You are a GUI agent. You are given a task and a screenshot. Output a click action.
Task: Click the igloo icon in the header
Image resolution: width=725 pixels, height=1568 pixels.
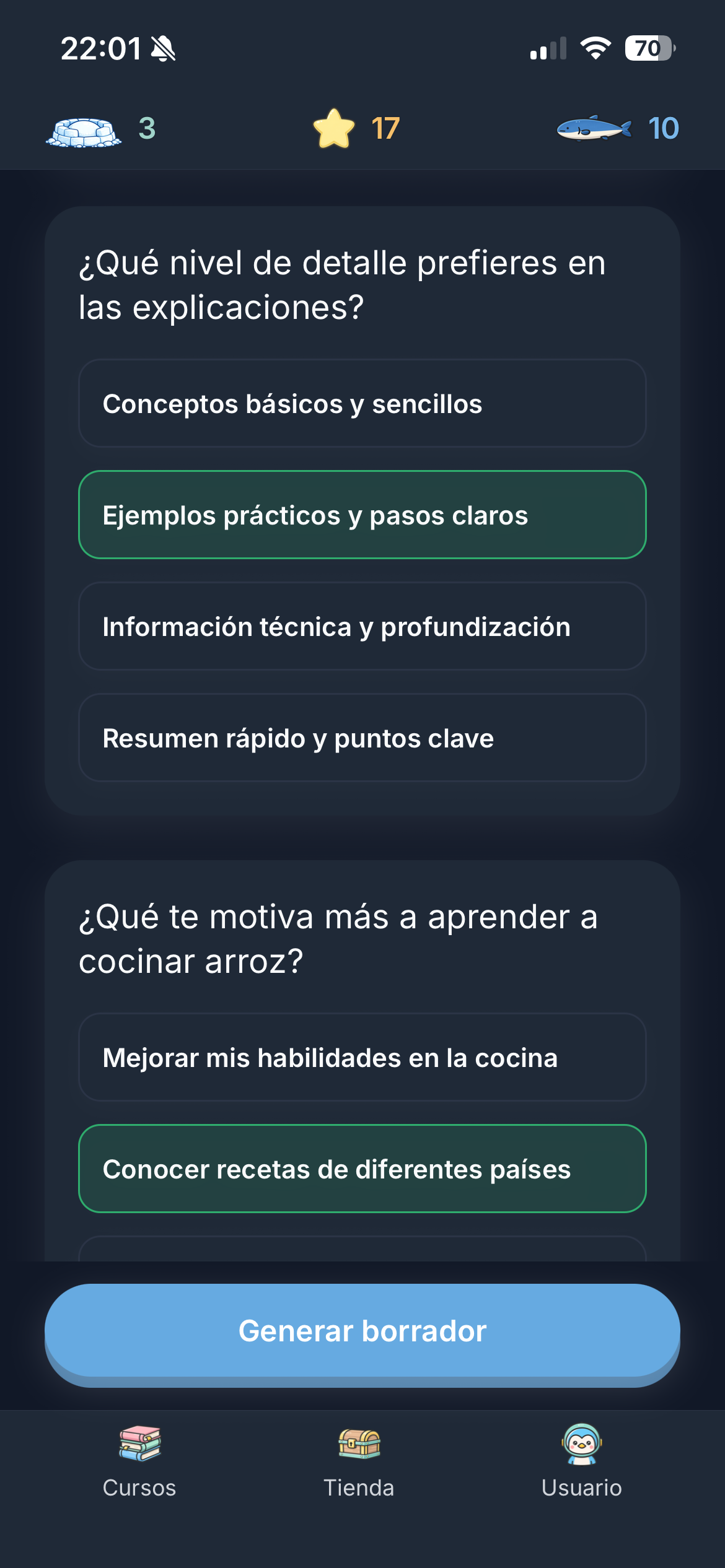point(85,128)
